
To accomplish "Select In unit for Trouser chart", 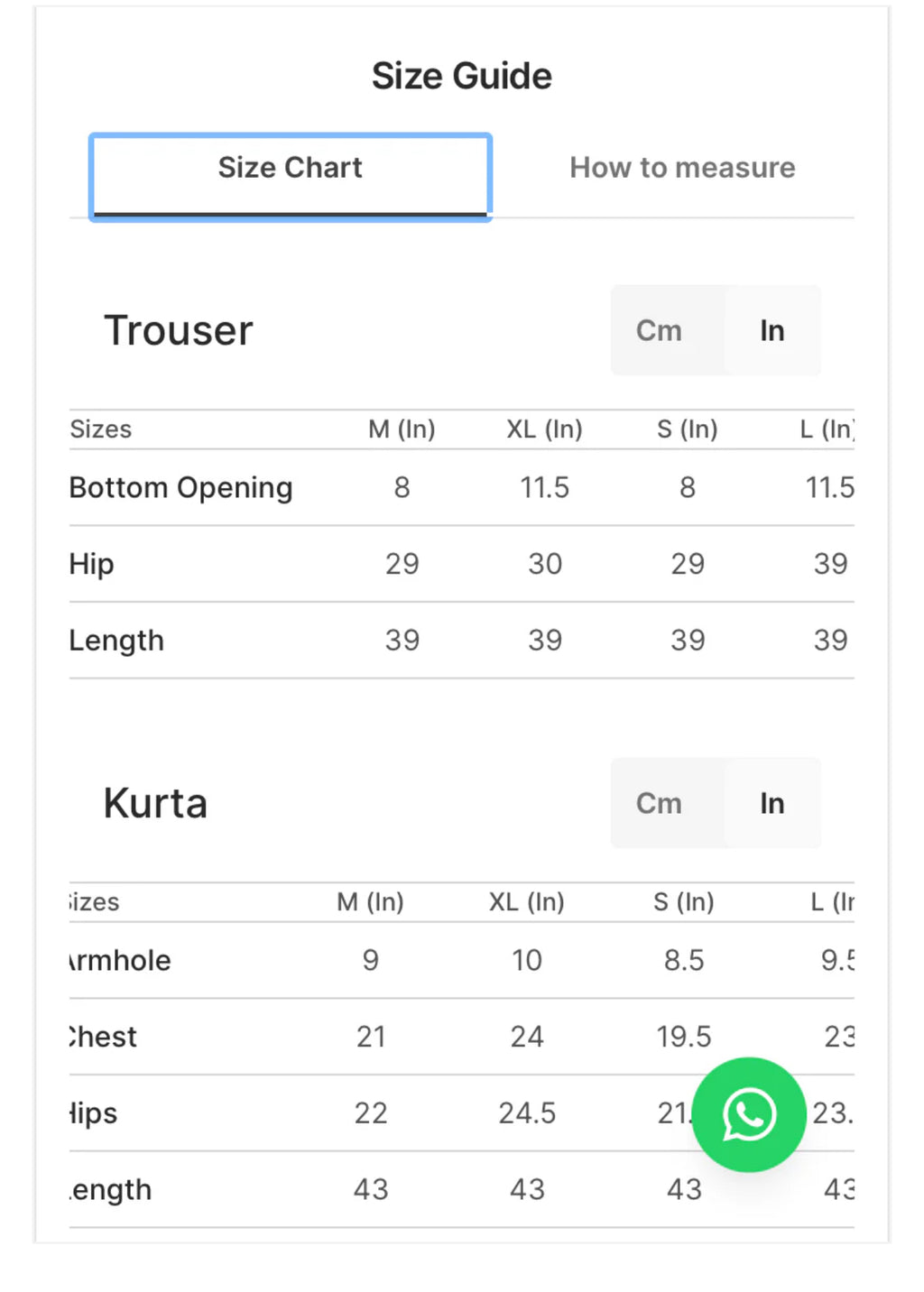I will [772, 330].
